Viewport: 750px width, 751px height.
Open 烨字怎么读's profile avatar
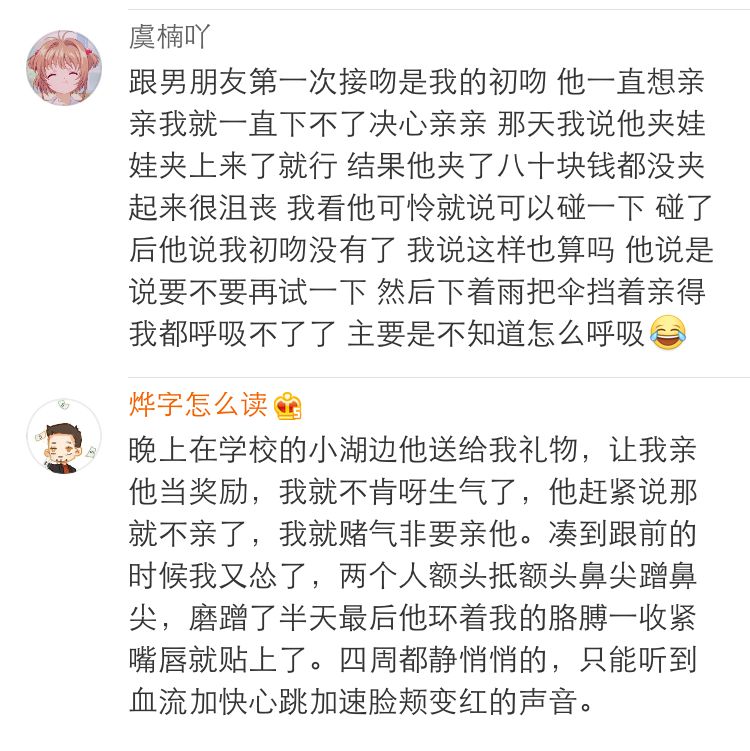[x=63, y=437]
